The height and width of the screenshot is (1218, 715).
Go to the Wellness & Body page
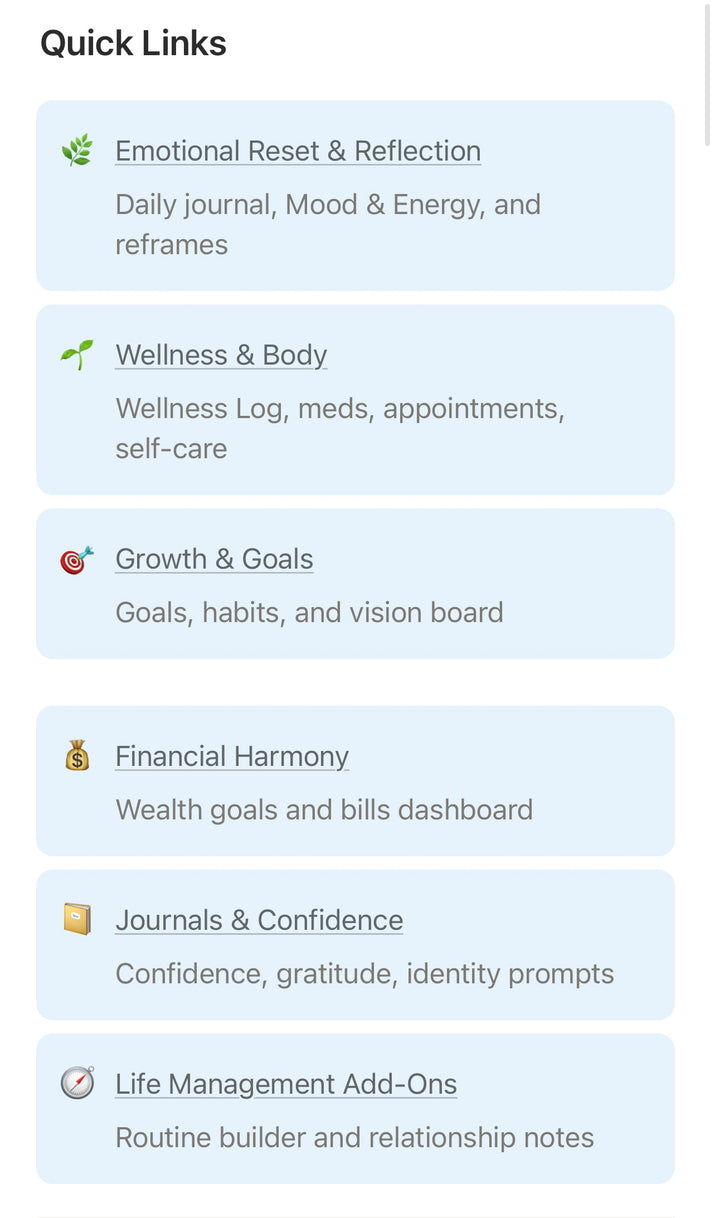(x=221, y=355)
